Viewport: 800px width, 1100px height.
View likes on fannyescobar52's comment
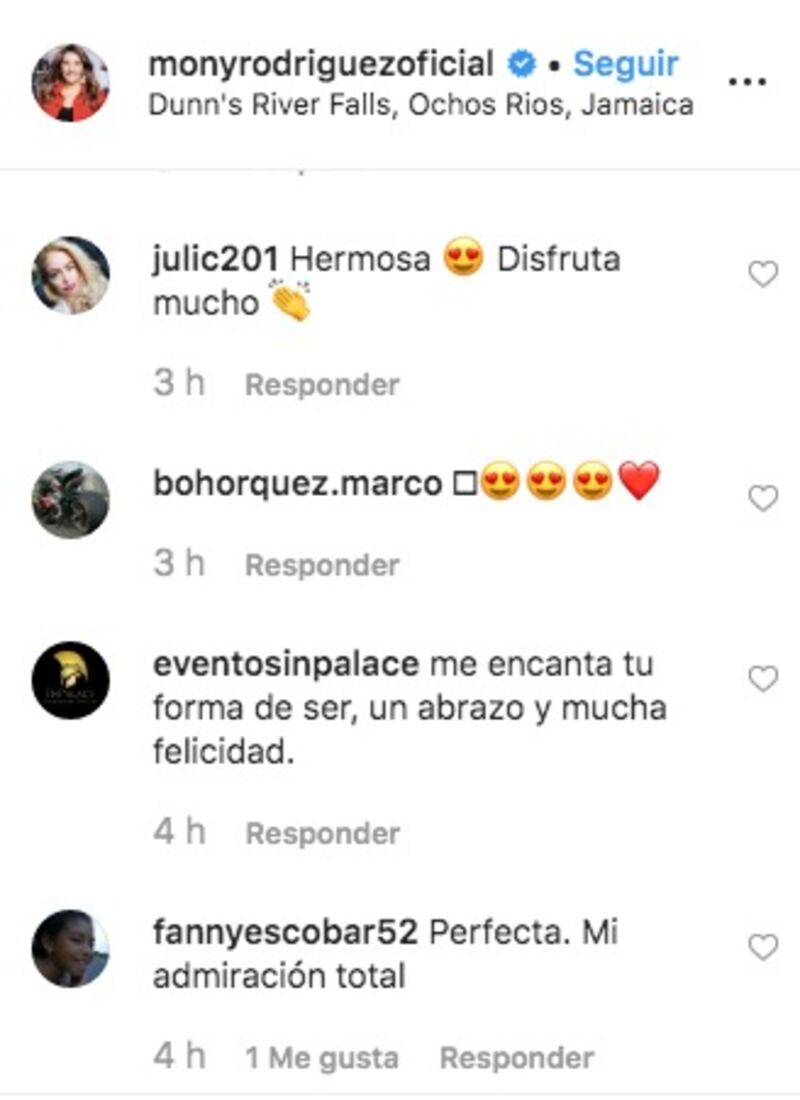322,1057
